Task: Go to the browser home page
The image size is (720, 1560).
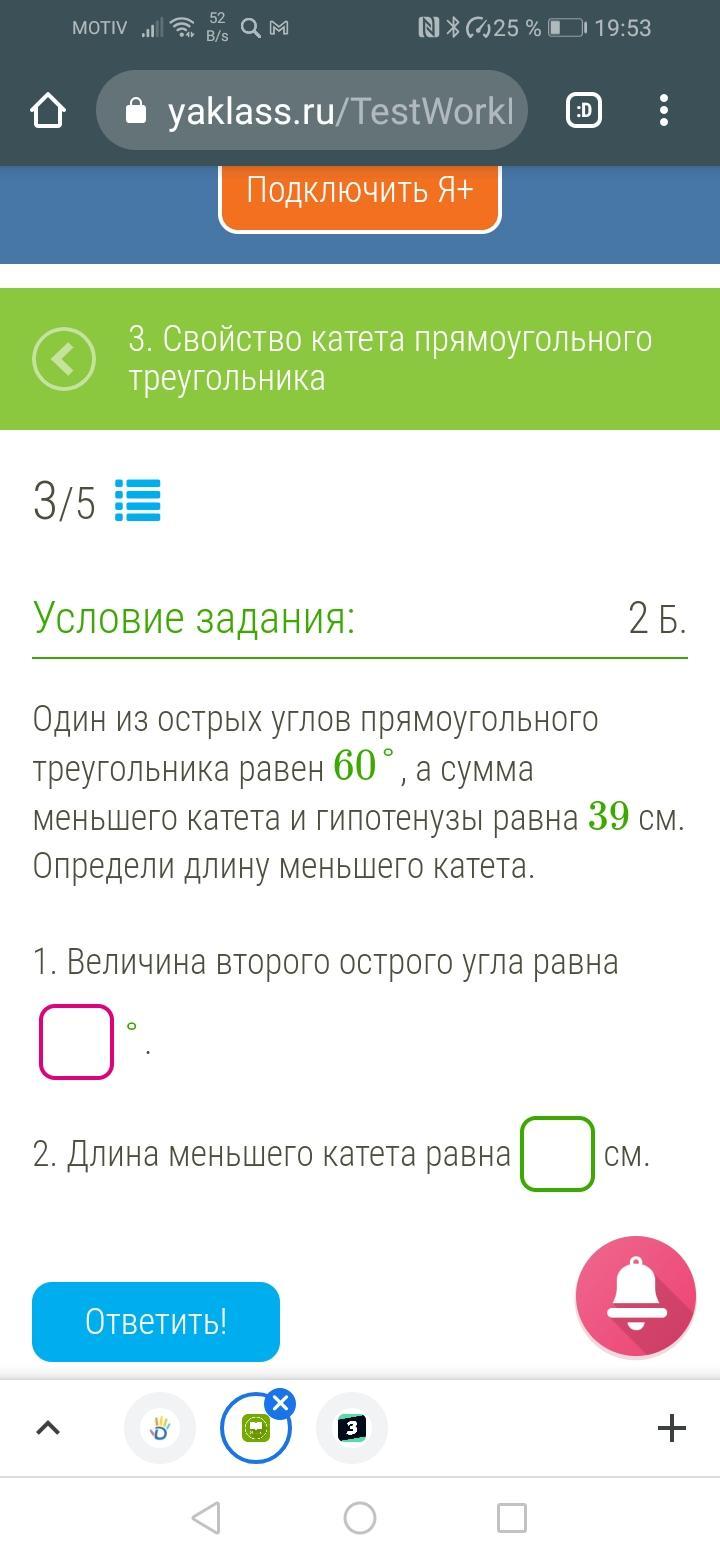Action: (x=48, y=111)
